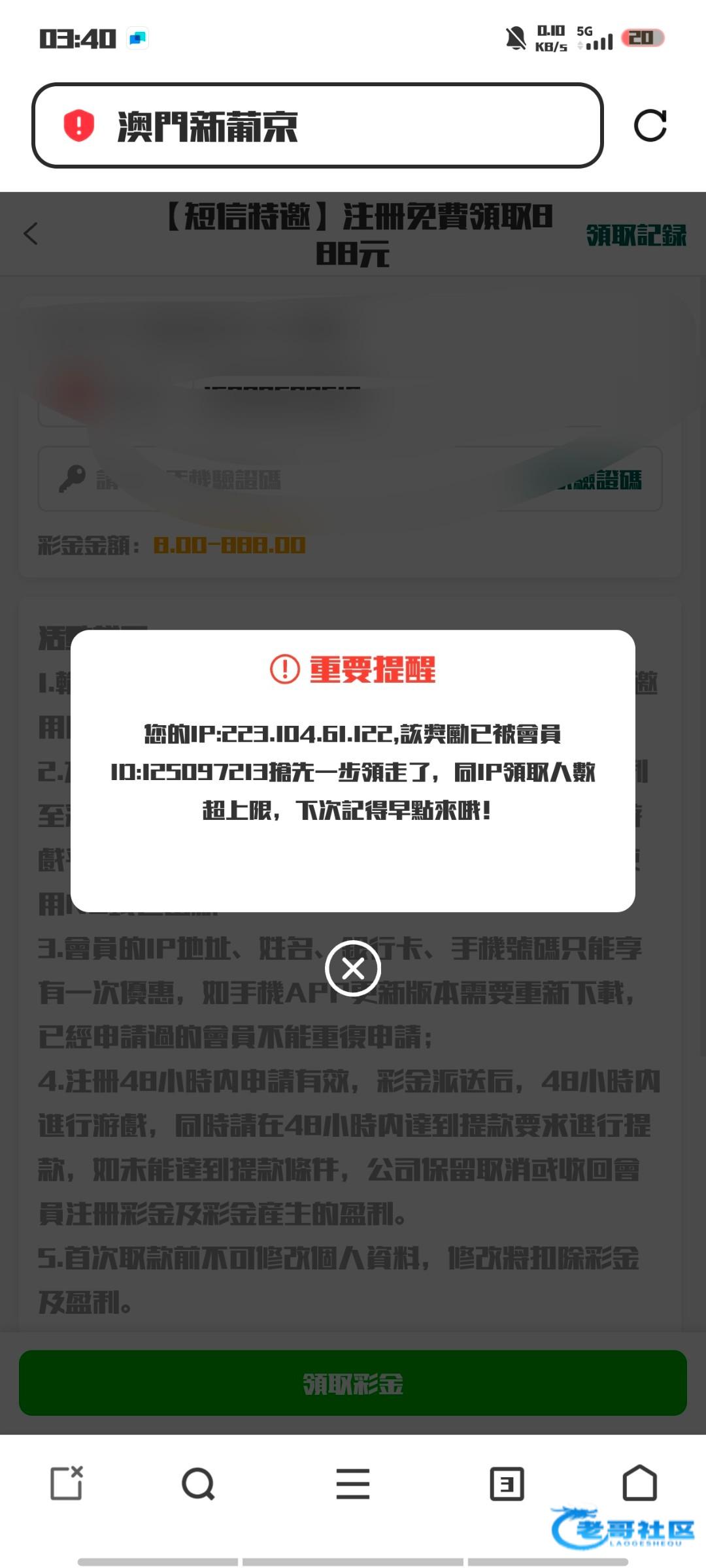This screenshot has width=706, height=1568.
Task: Go back with the page's back arrow
Action: point(31,234)
